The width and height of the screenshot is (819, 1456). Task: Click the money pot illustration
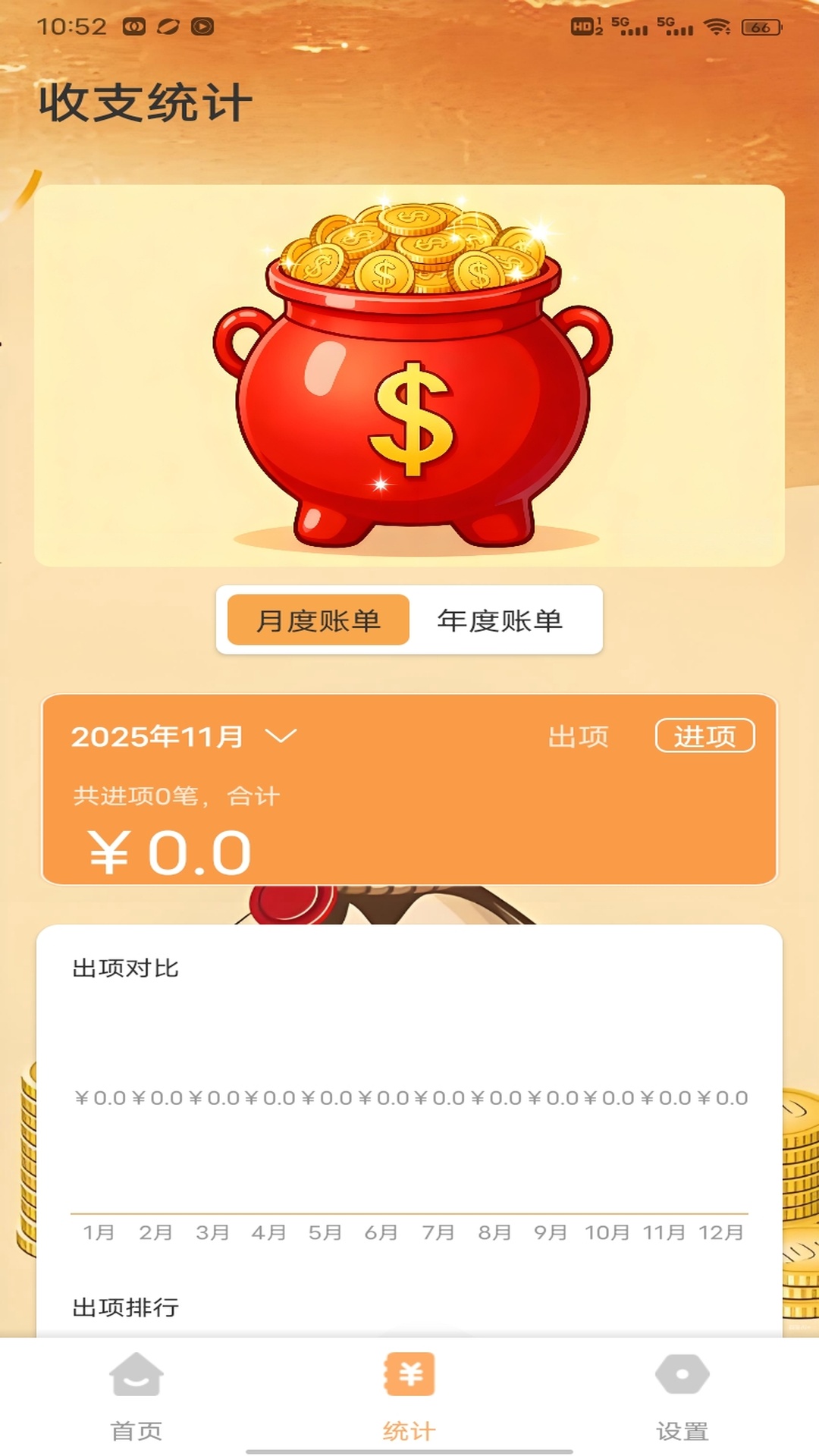click(x=408, y=372)
